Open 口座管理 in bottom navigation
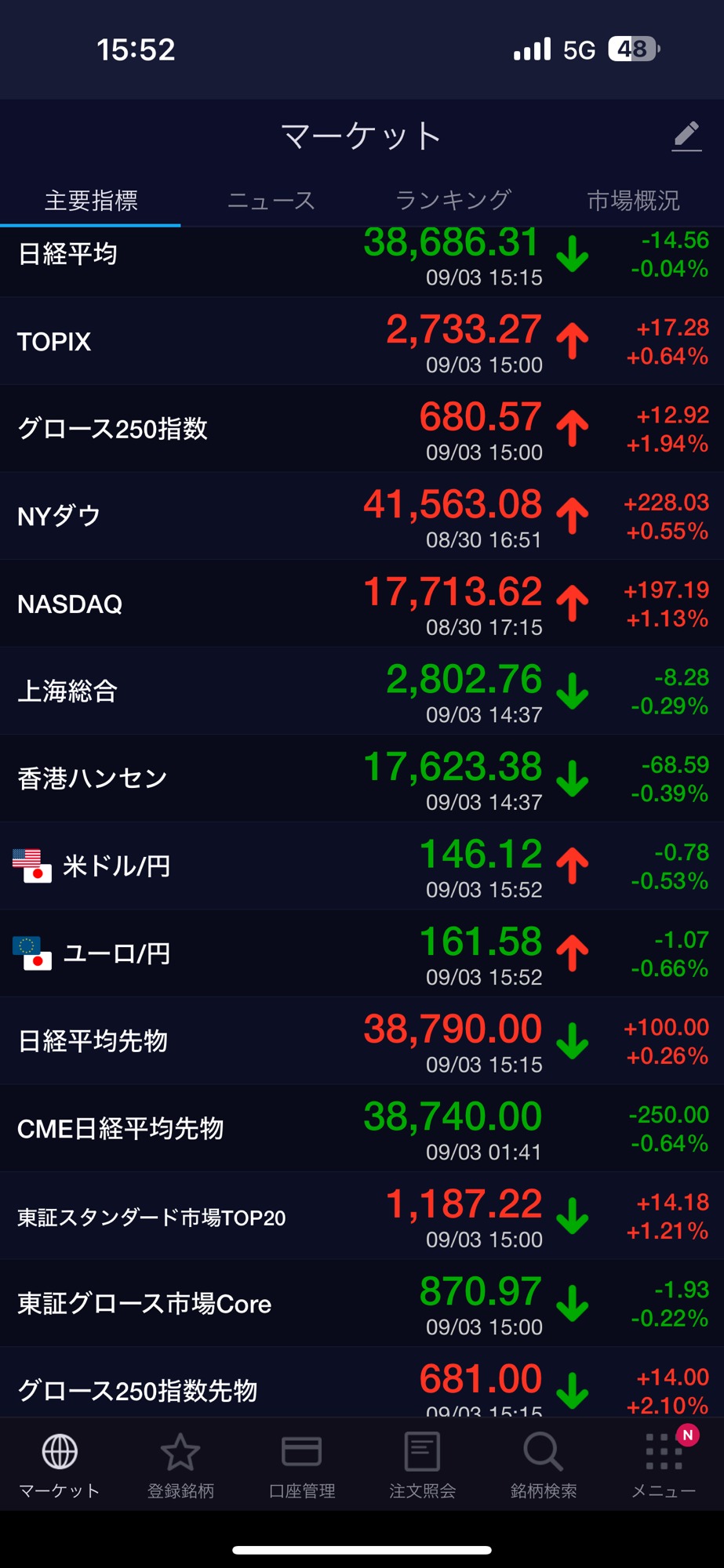The width and height of the screenshot is (724, 1568). click(302, 1465)
